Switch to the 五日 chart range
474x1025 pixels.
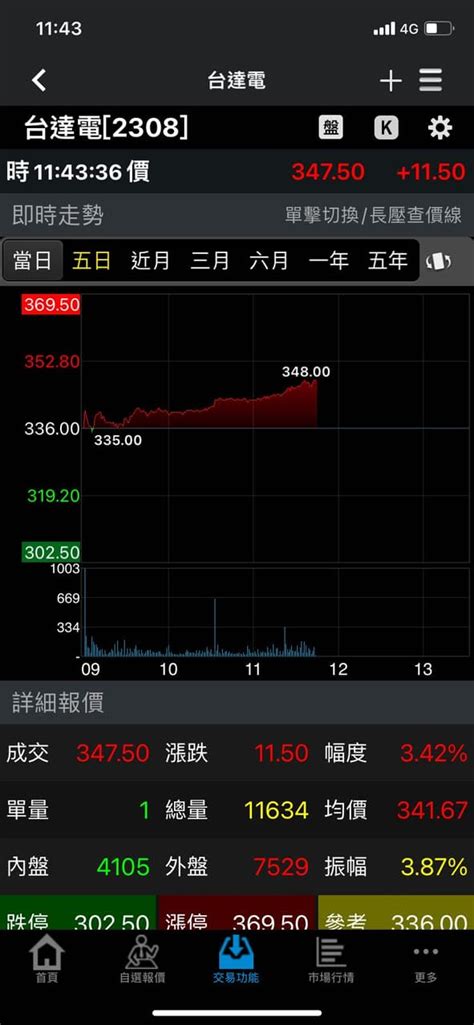click(91, 261)
